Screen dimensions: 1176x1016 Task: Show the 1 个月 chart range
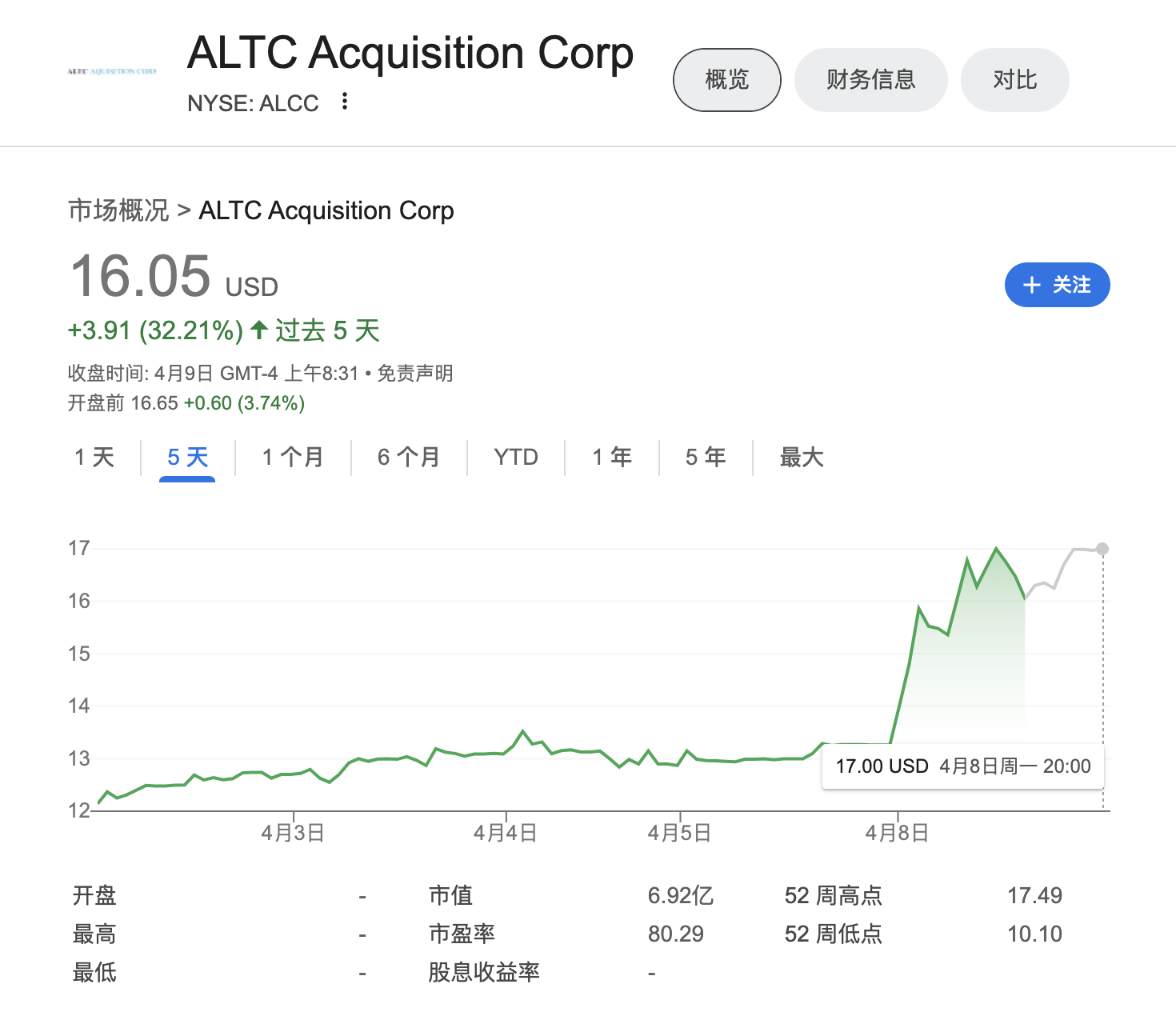293,458
